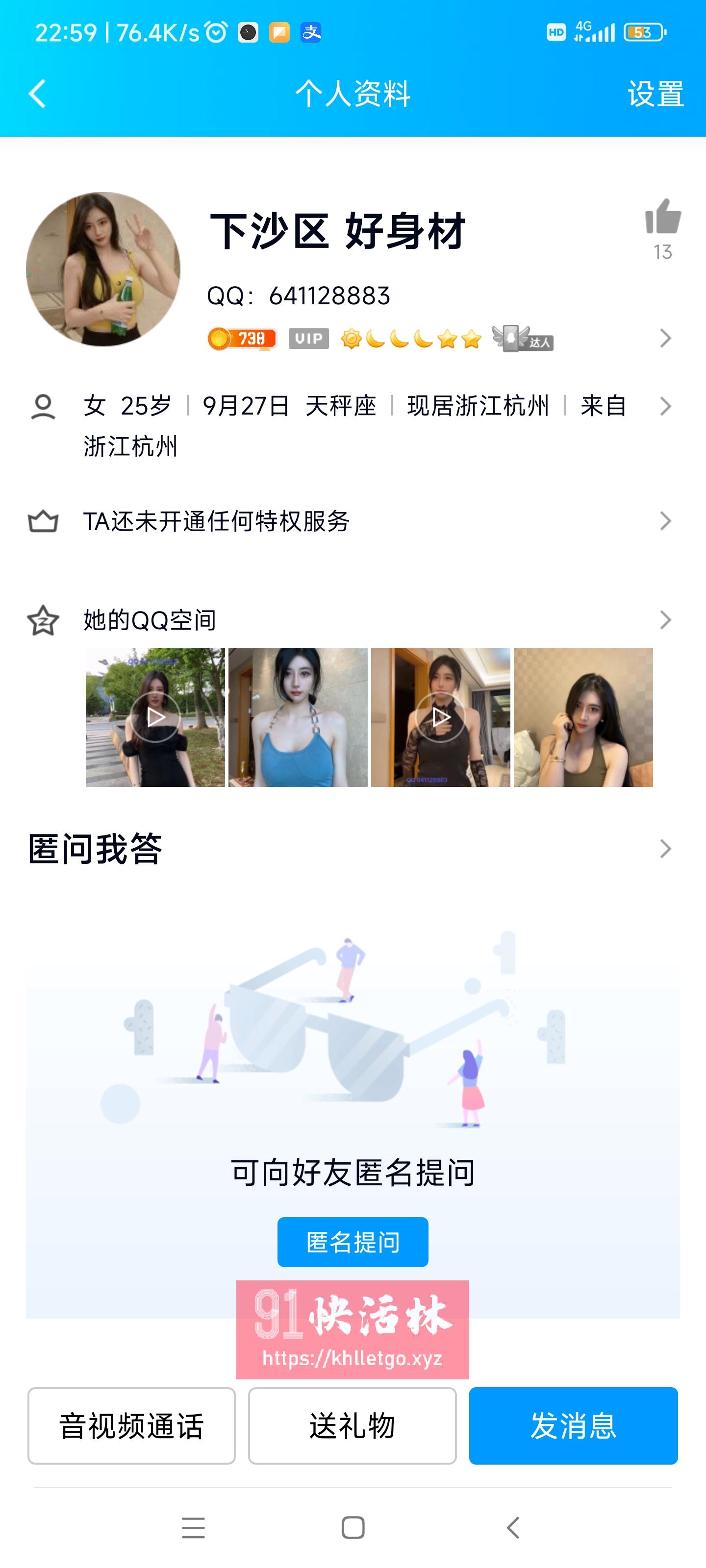
Task: Click the crown privilege services icon
Action: point(44,520)
